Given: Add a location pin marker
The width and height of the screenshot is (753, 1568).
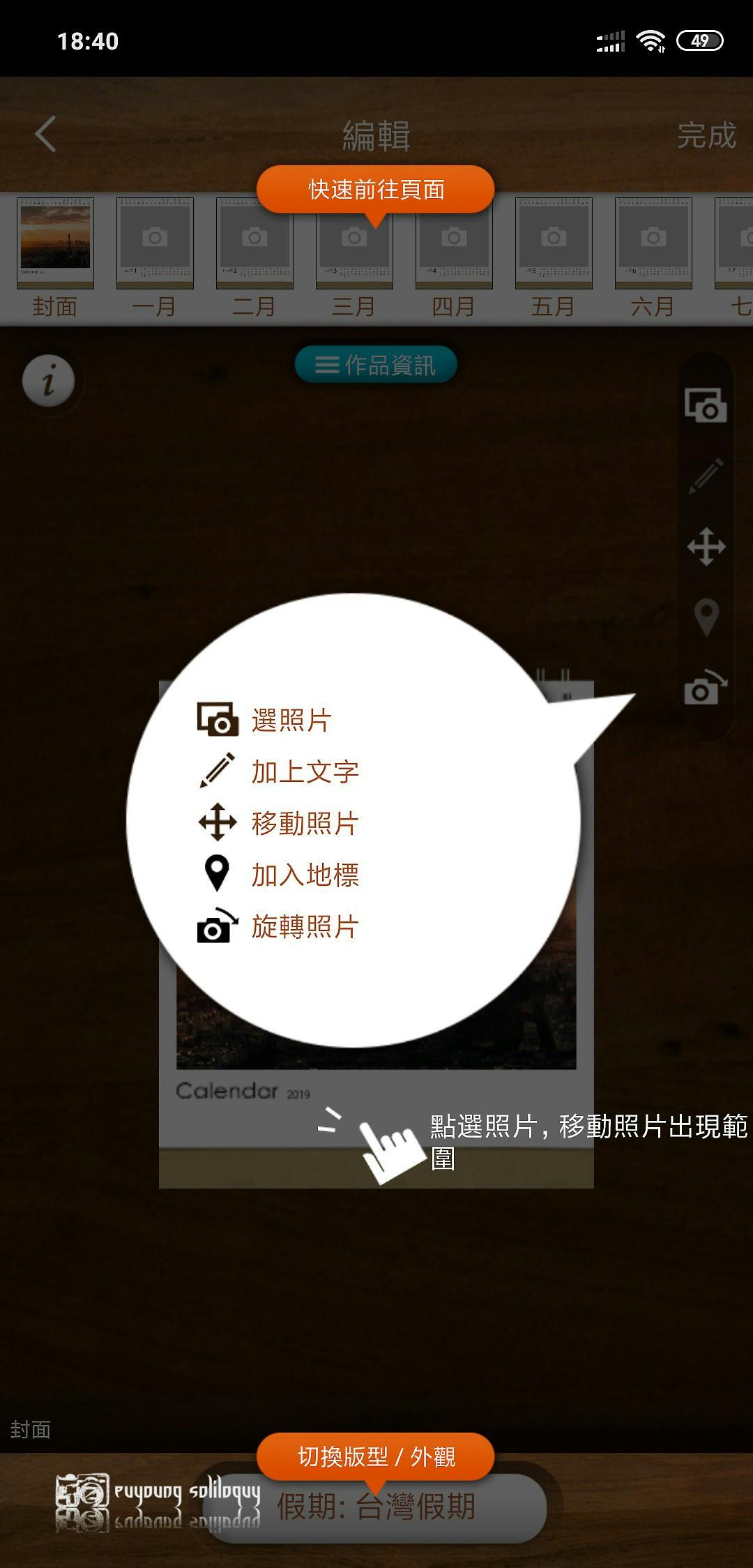Looking at the screenshot, I should click(706, 617).
